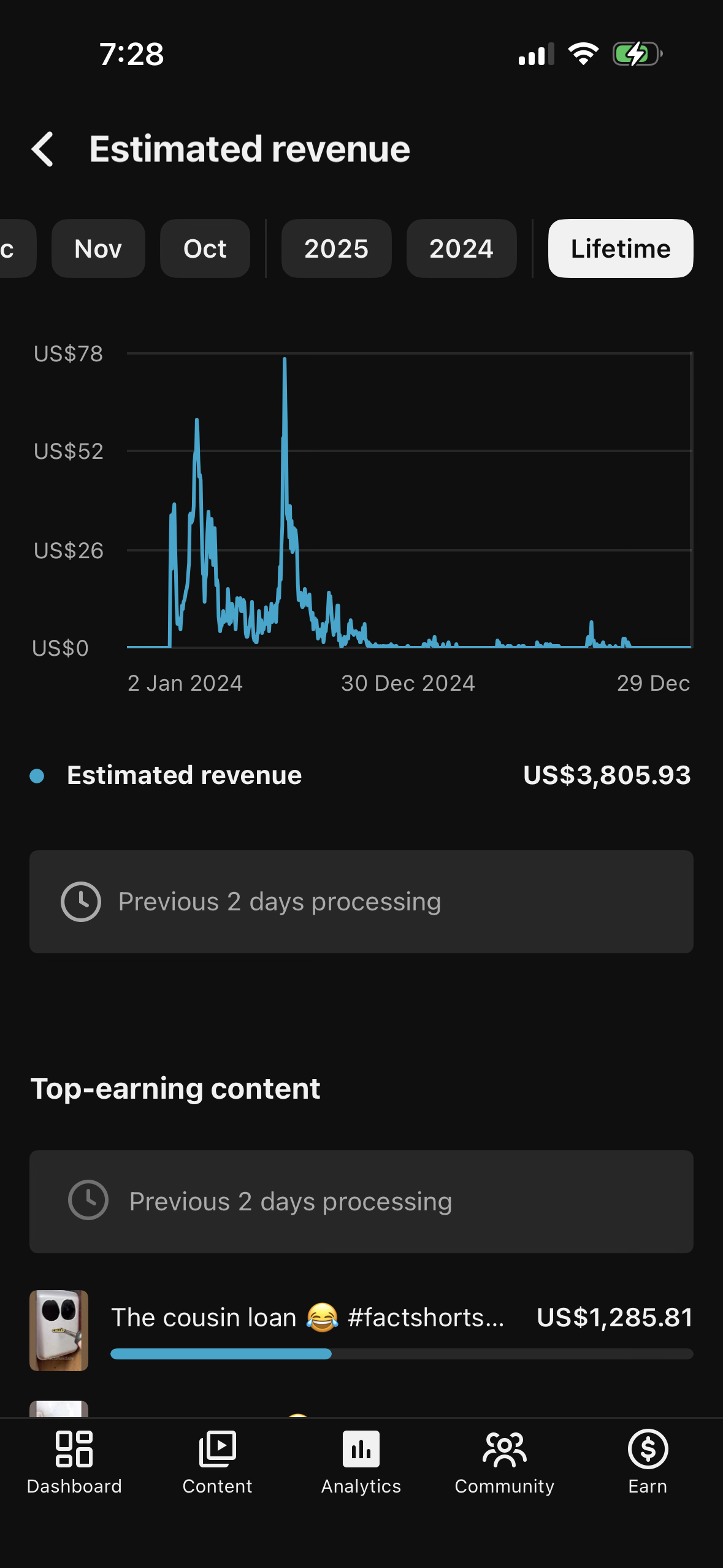
Task: Open the Earn tab
Action: (648, 1462)
